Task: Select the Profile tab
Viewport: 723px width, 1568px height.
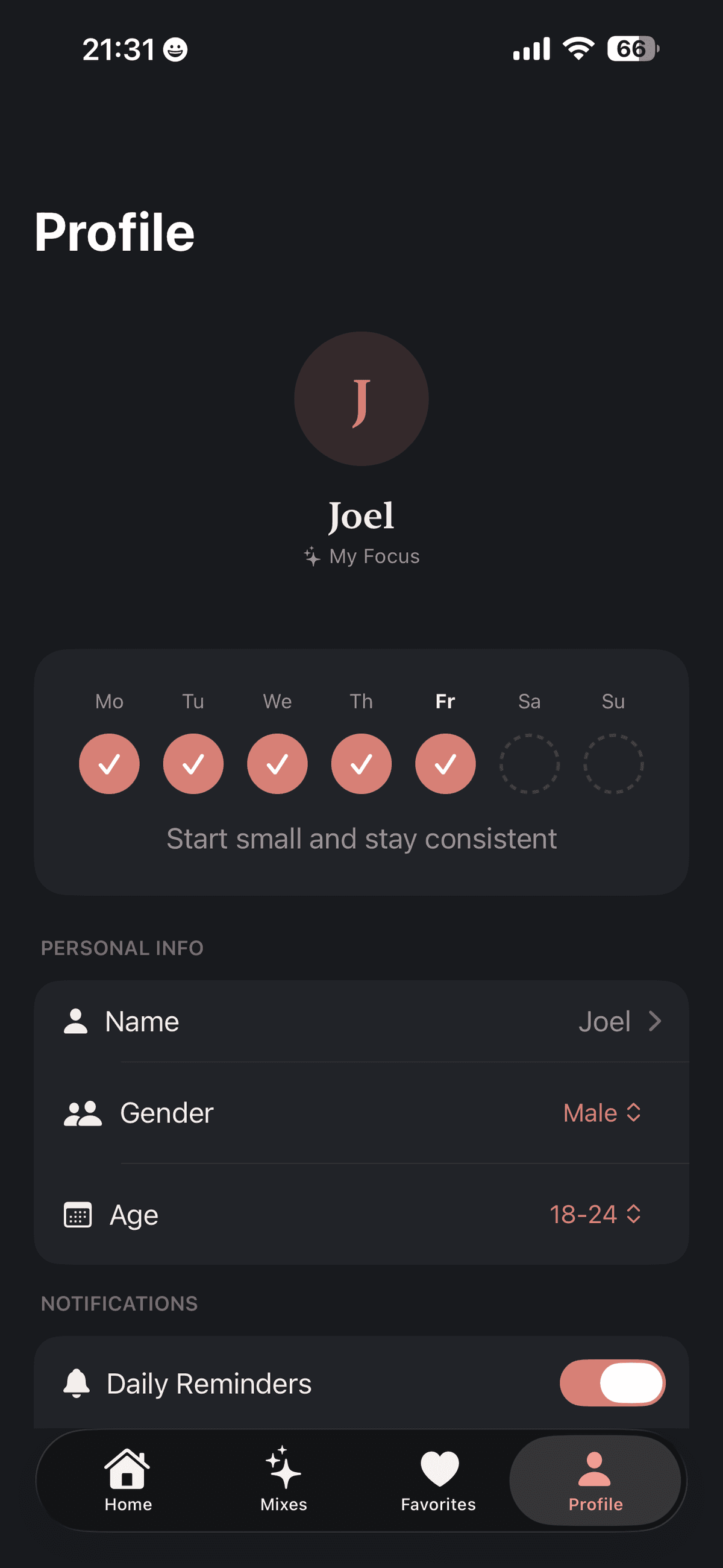Action: click(595, 1480)
